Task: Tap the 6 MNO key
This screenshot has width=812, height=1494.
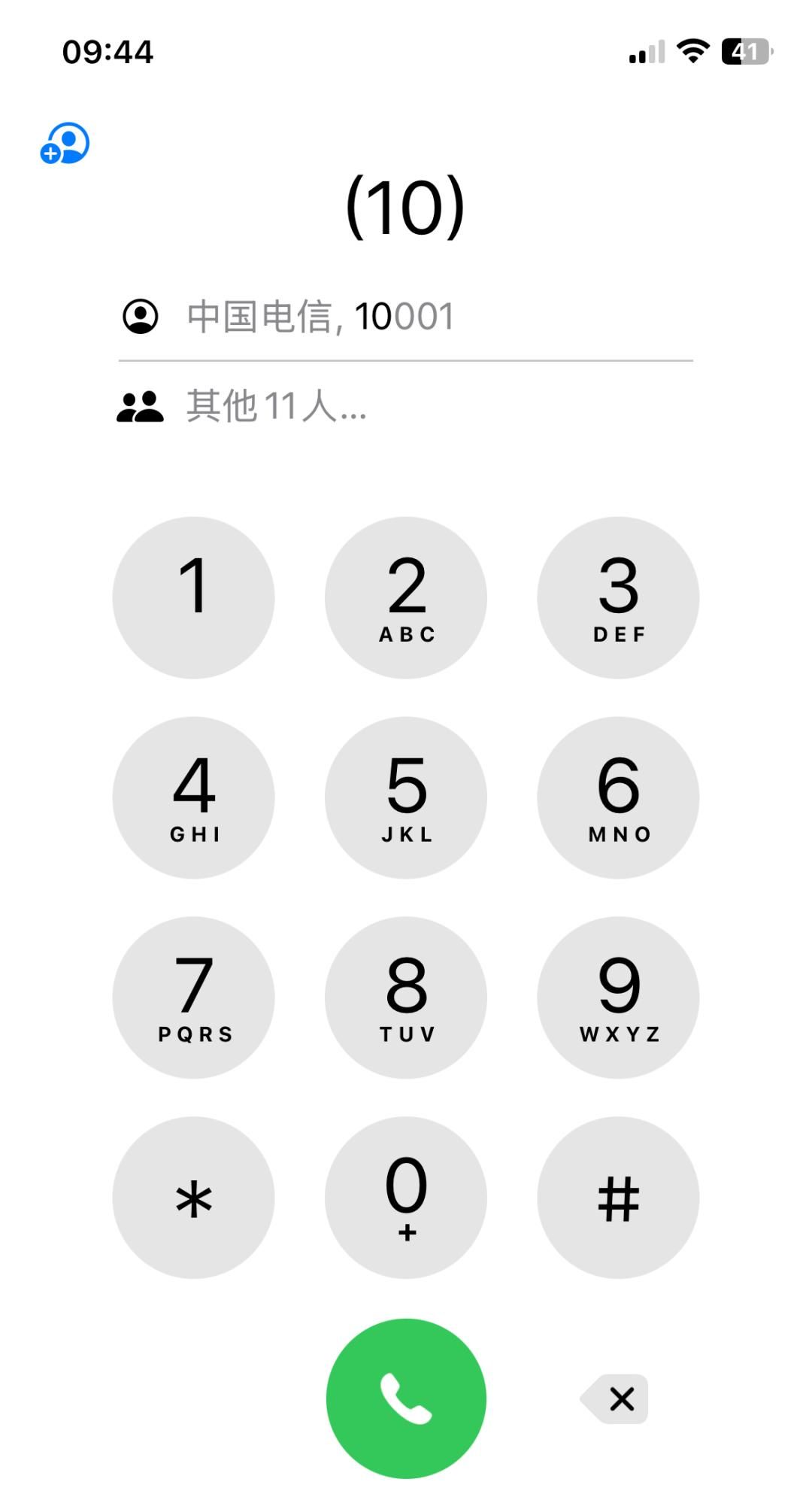Action: pyautogui.click(x=618, y=797)
